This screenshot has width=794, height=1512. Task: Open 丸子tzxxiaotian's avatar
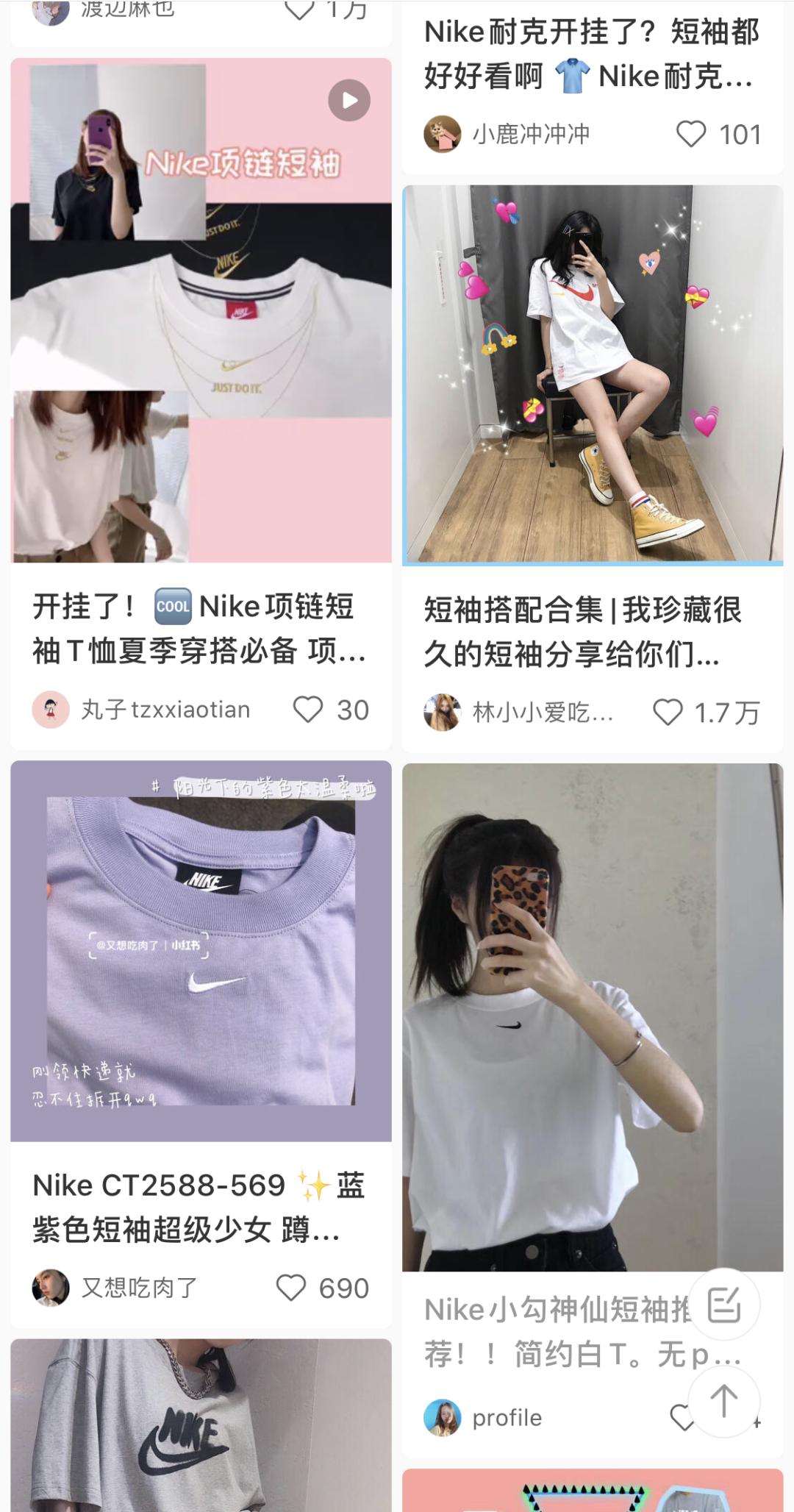pyautogui.click(x=50, y=708)
